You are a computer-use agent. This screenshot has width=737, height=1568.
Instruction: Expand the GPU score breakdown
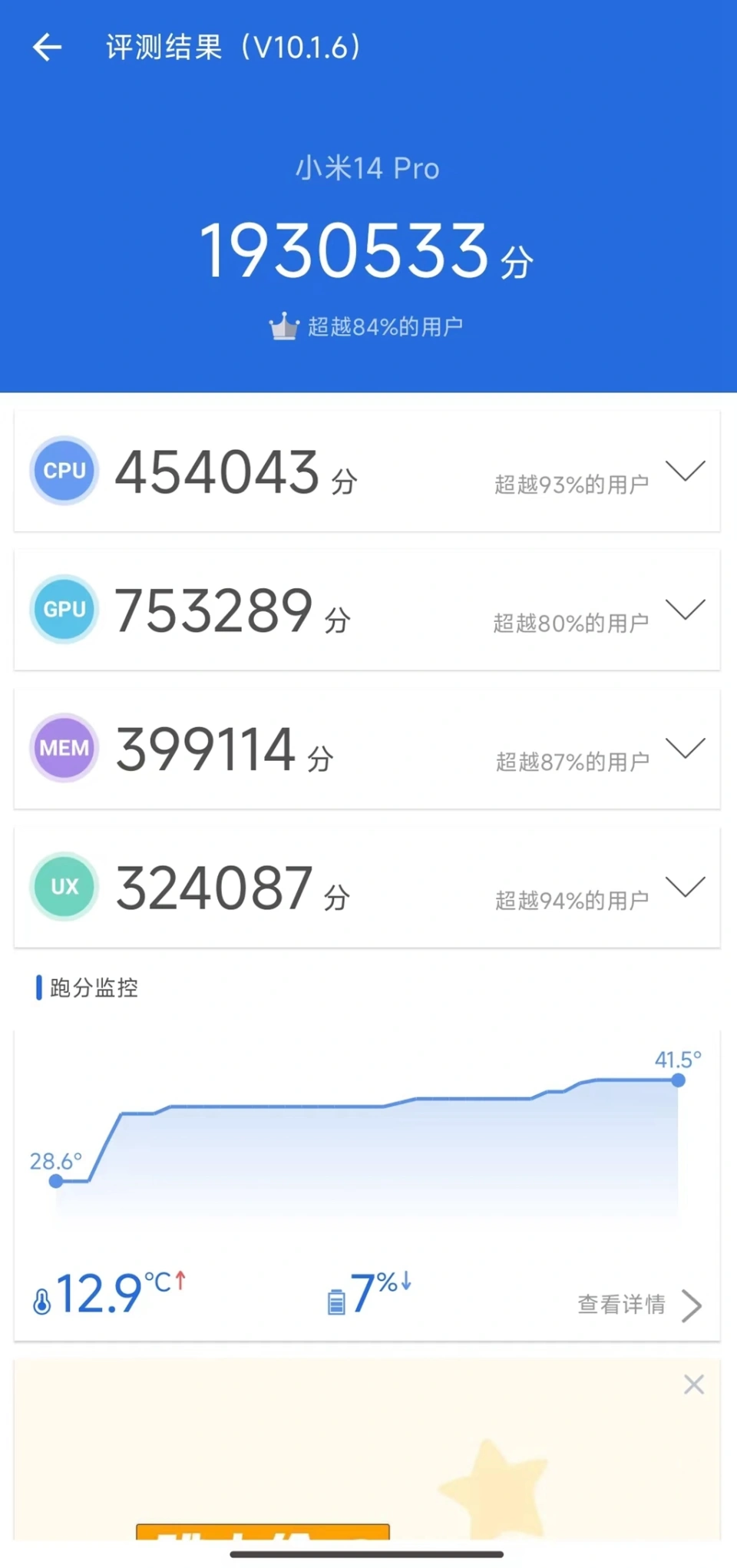tap(685, 610)
